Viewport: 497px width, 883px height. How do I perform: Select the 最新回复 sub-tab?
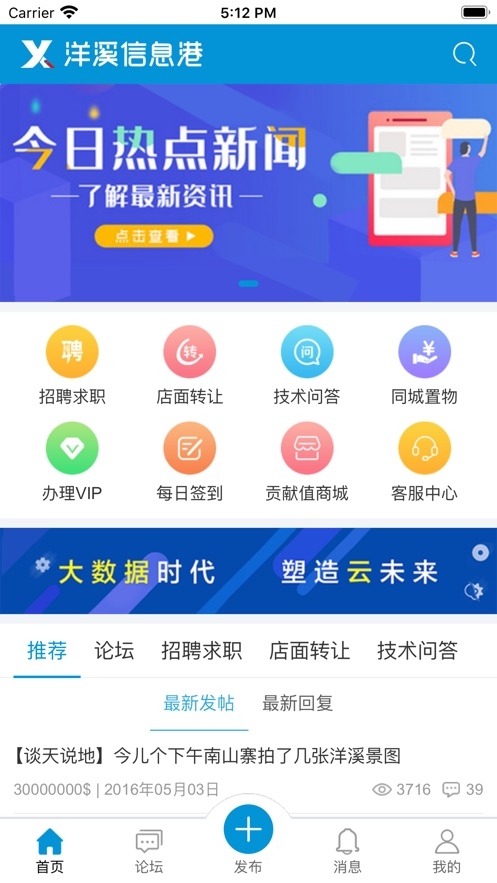click(298, 703)
